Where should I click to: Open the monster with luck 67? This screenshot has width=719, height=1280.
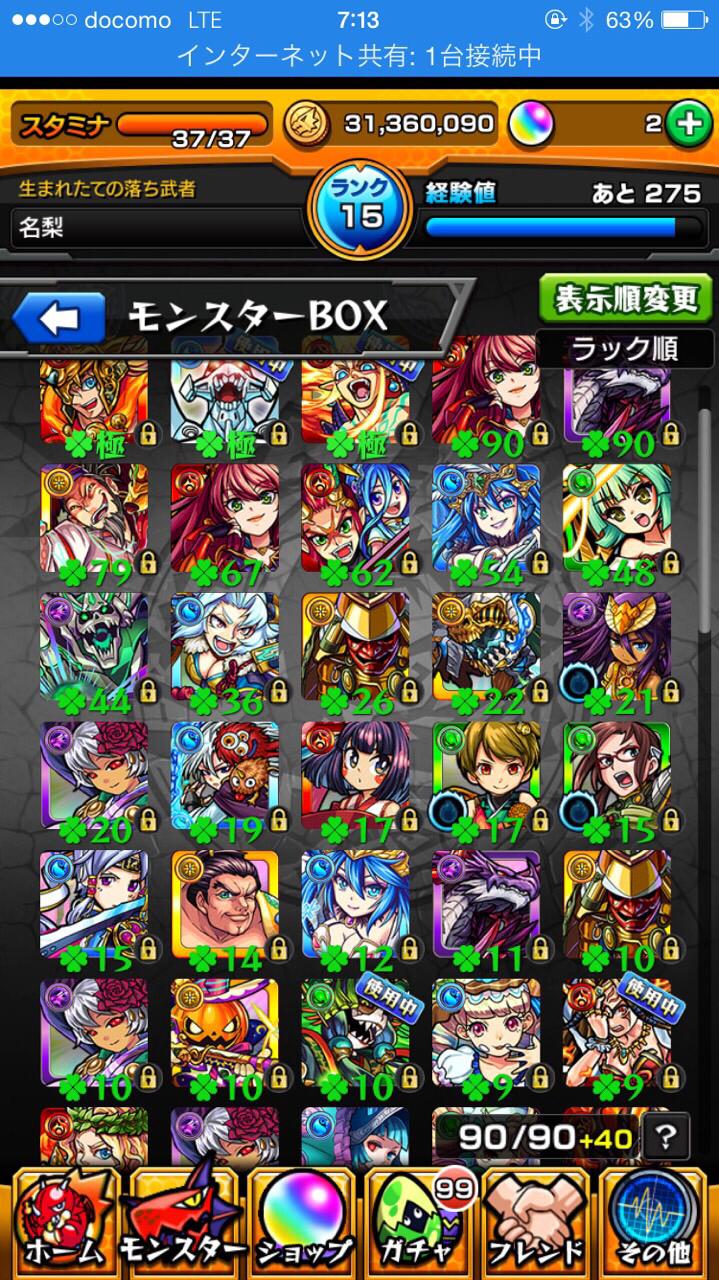coord(225,520)
